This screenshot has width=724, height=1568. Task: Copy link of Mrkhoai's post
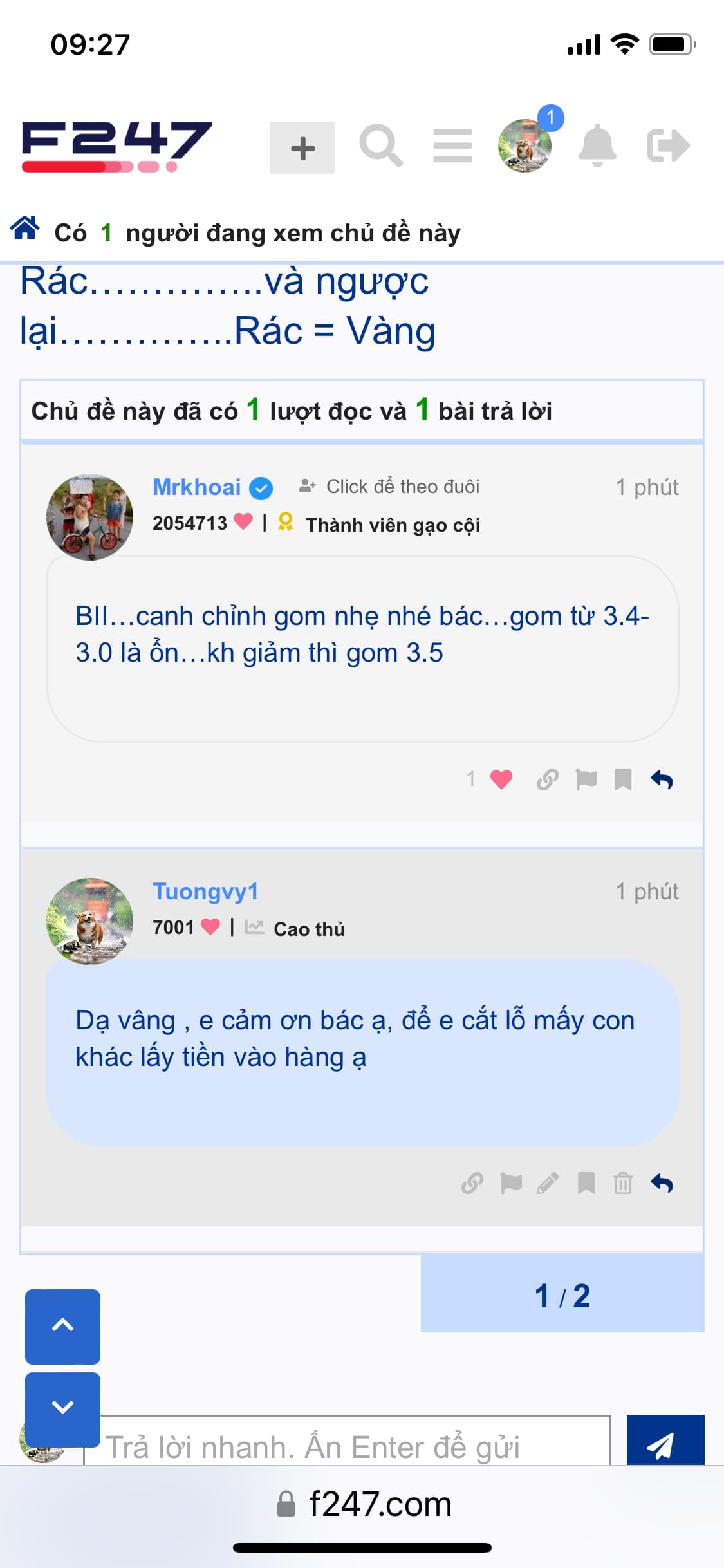[547, 779]
